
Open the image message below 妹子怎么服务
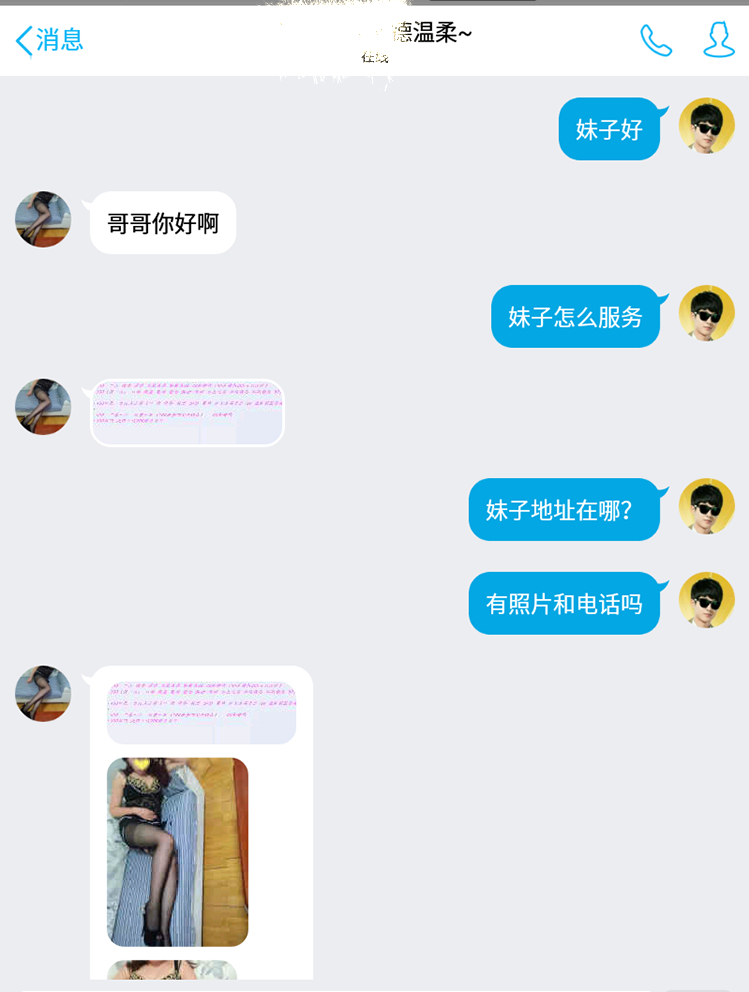pyautogui.click(x=187, y=412)
